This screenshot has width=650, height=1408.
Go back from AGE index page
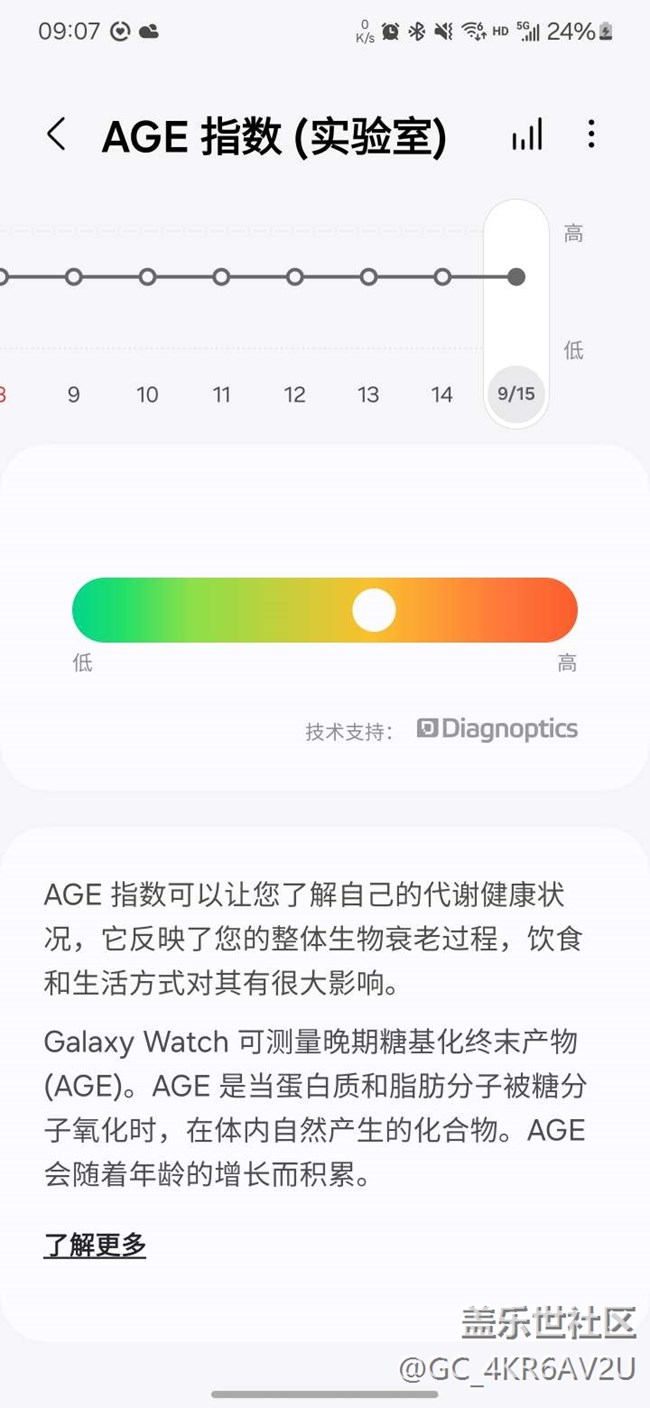(57, 134)
